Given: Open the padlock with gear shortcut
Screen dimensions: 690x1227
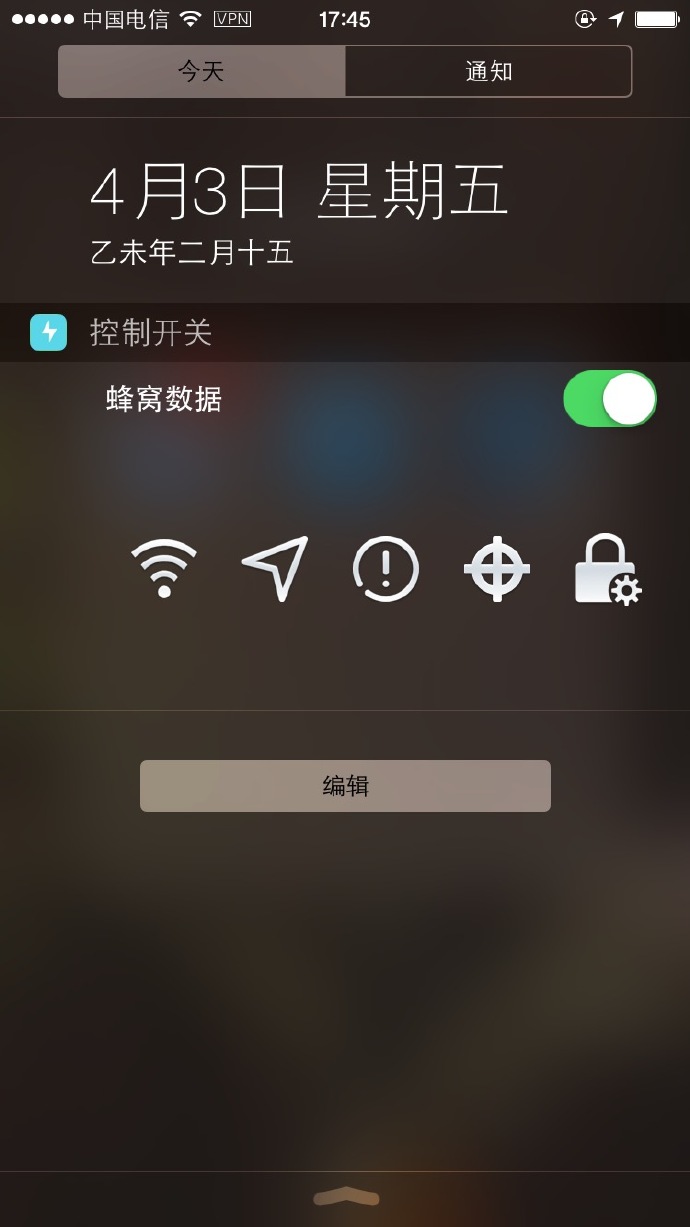Looking at the screenshot, I should coord(607,569).
